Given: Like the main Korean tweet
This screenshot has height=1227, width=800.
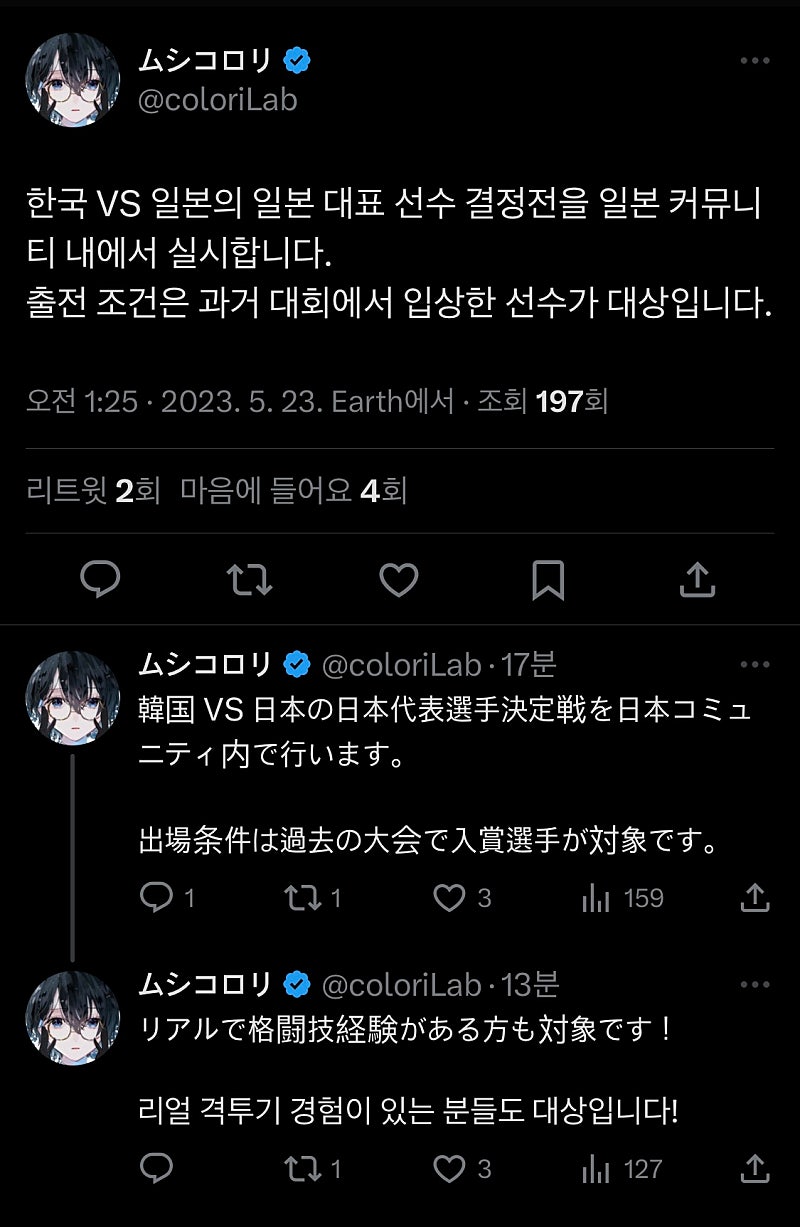Looking at the screenshot, I should tap(399, 579).
